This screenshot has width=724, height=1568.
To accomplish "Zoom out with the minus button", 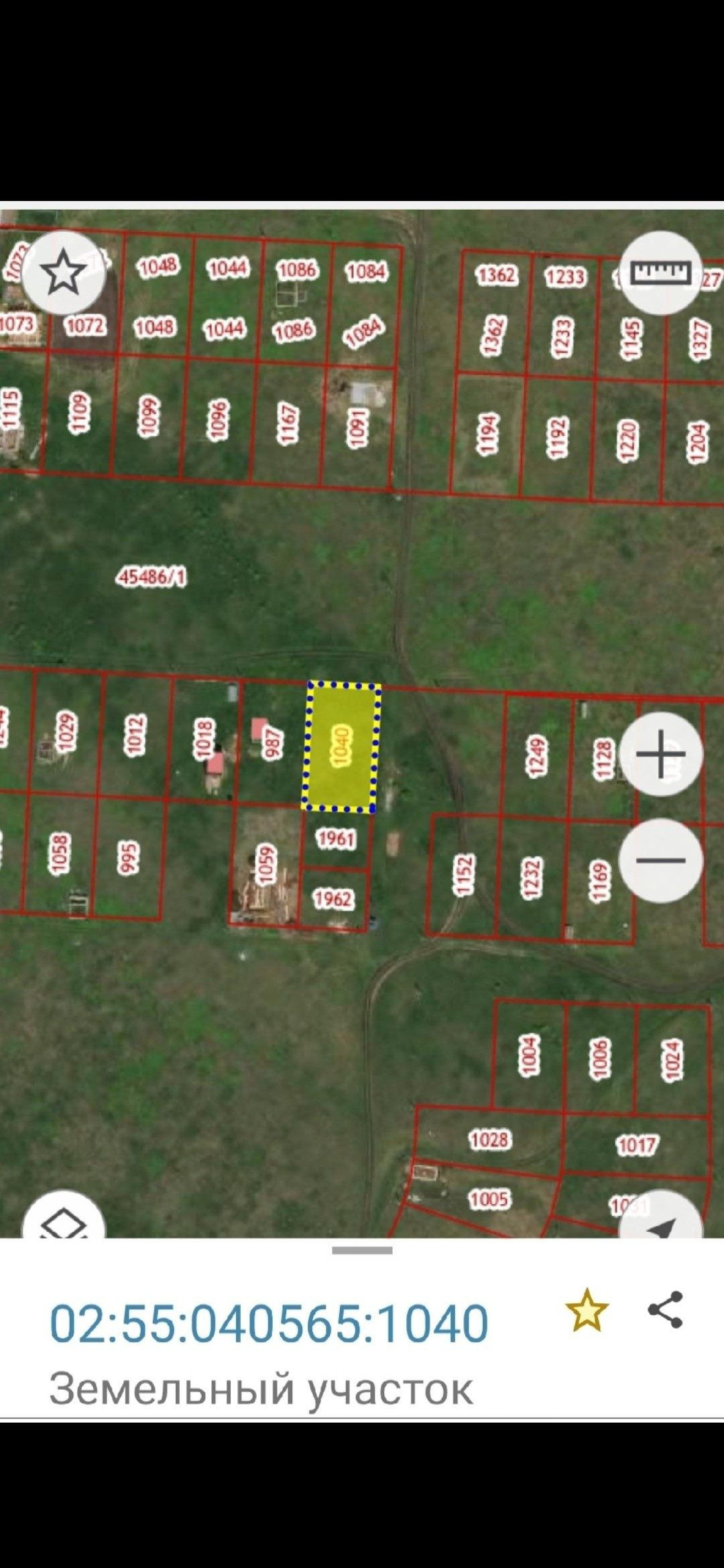I will (661, 860).
